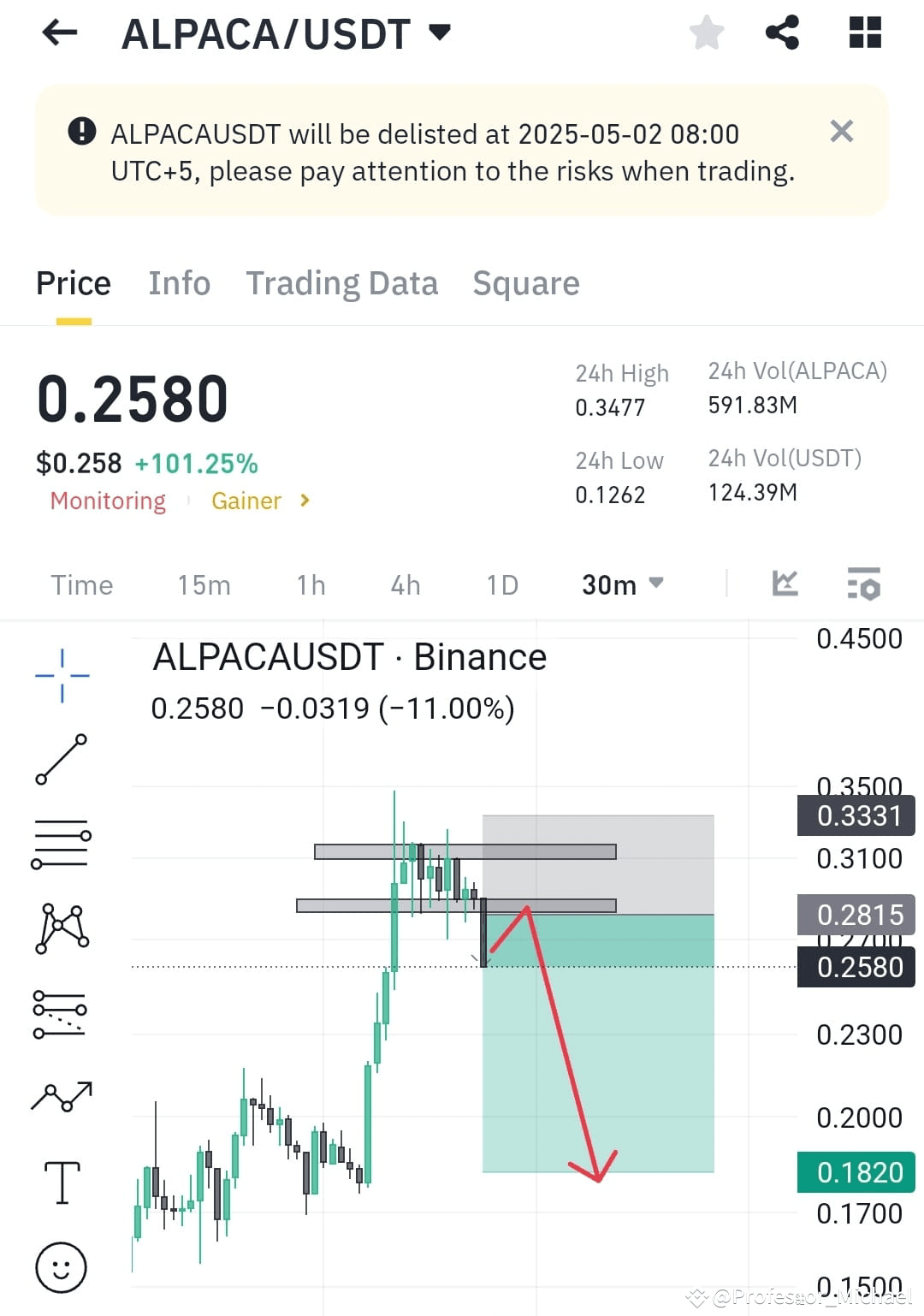924x1316 pixels.
Task: Select the arrow trend marker tool
Action: [62, 1095]
